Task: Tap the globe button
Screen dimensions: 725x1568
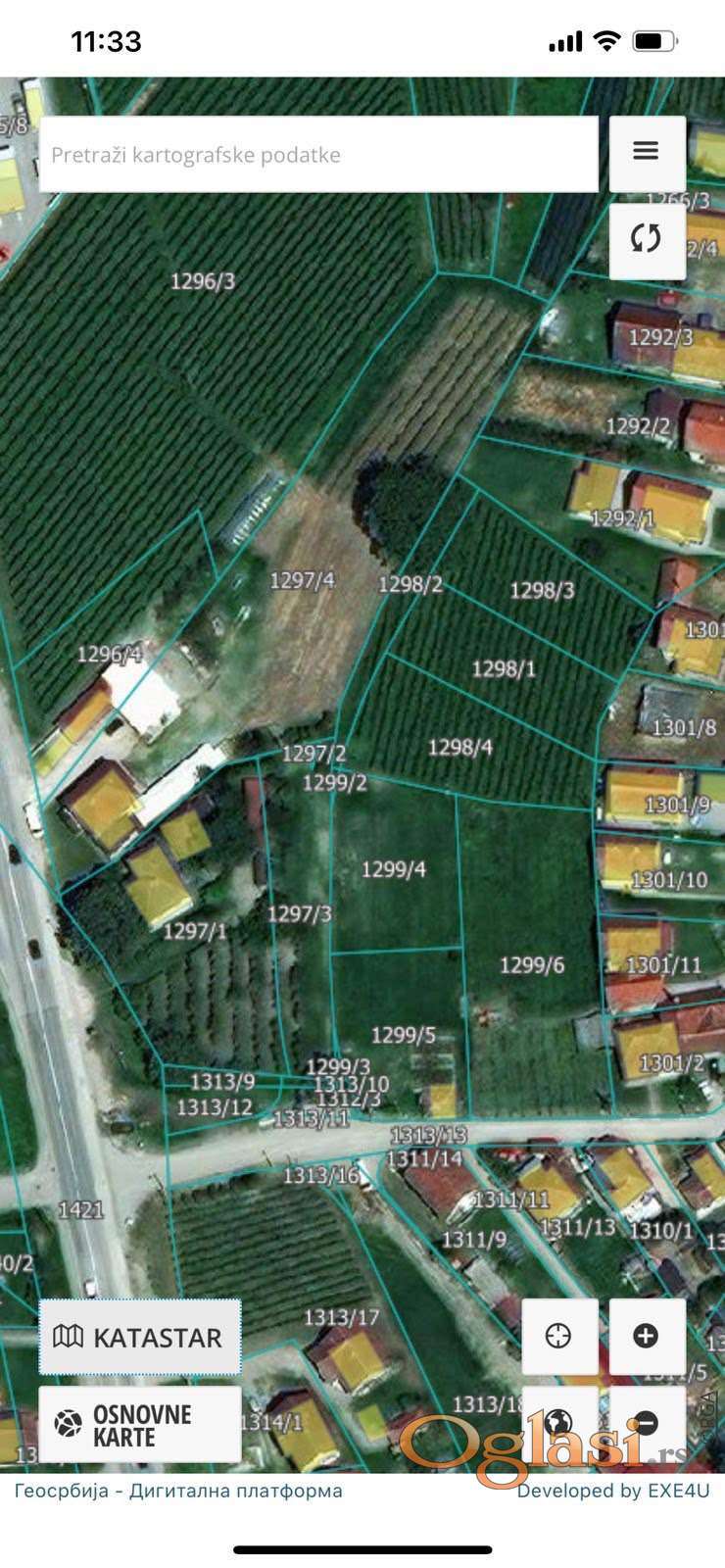Action: pos(558,1422)
